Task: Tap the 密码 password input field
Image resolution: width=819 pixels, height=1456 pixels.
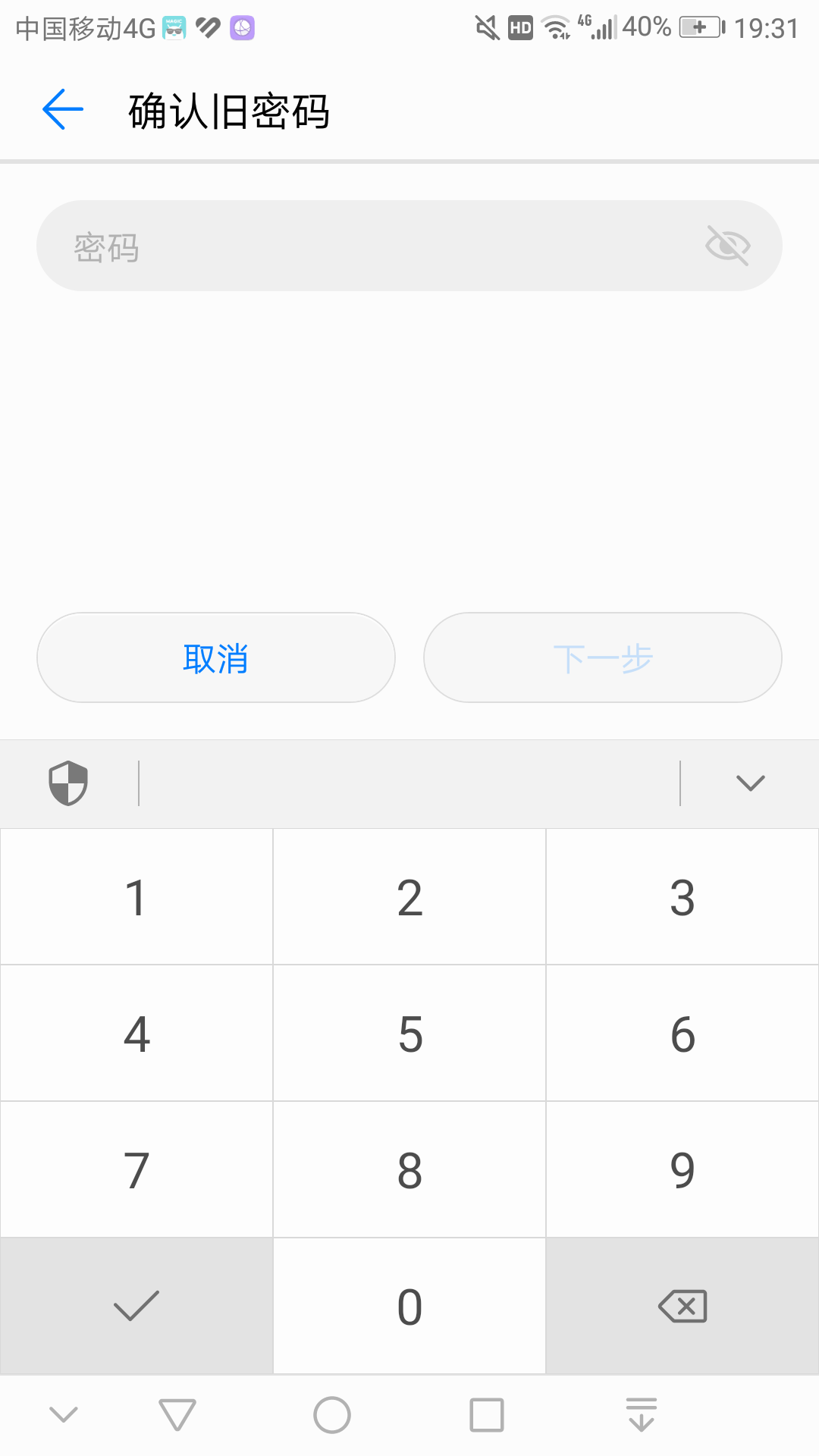Action: (409, 246)
